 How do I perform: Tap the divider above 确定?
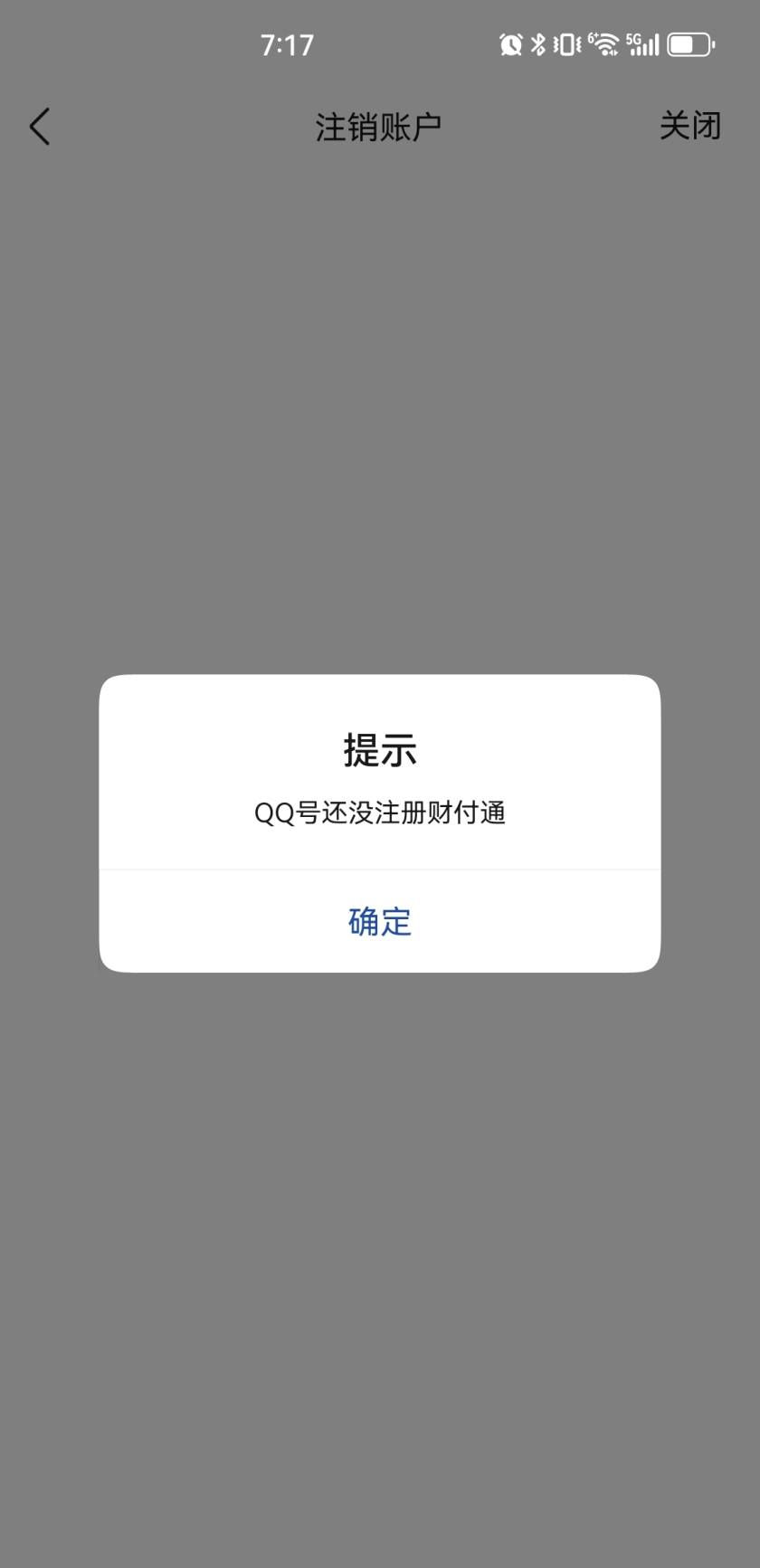click(x=379, y=870)
